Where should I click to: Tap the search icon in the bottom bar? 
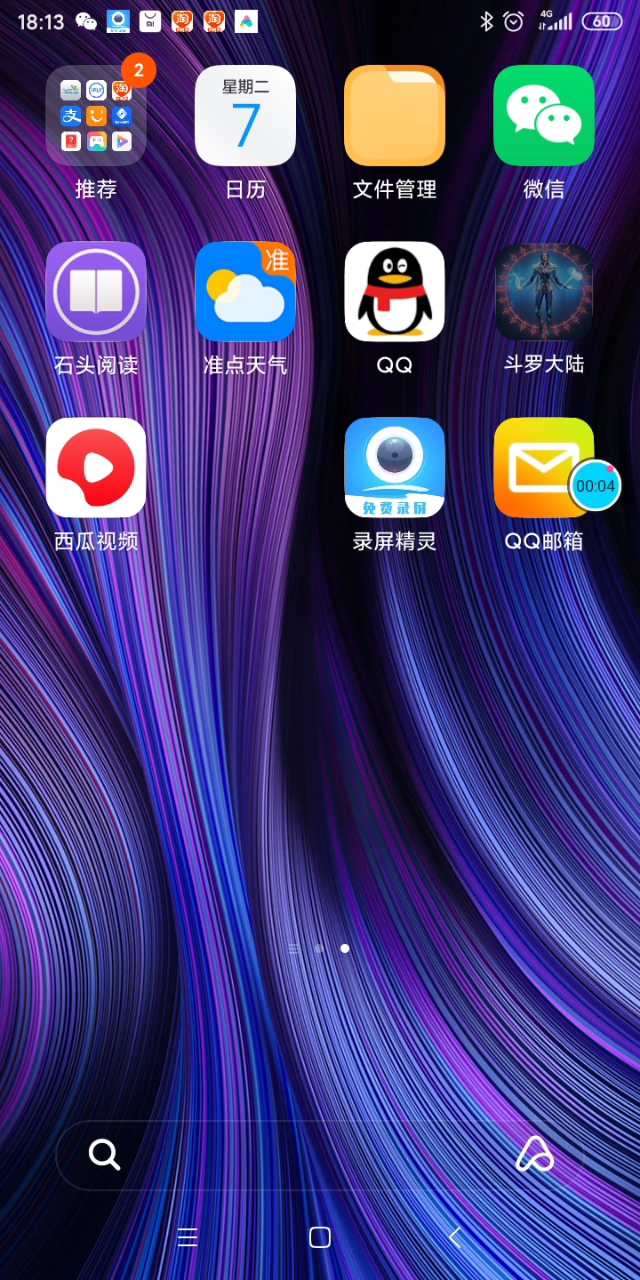point(104,1155)
